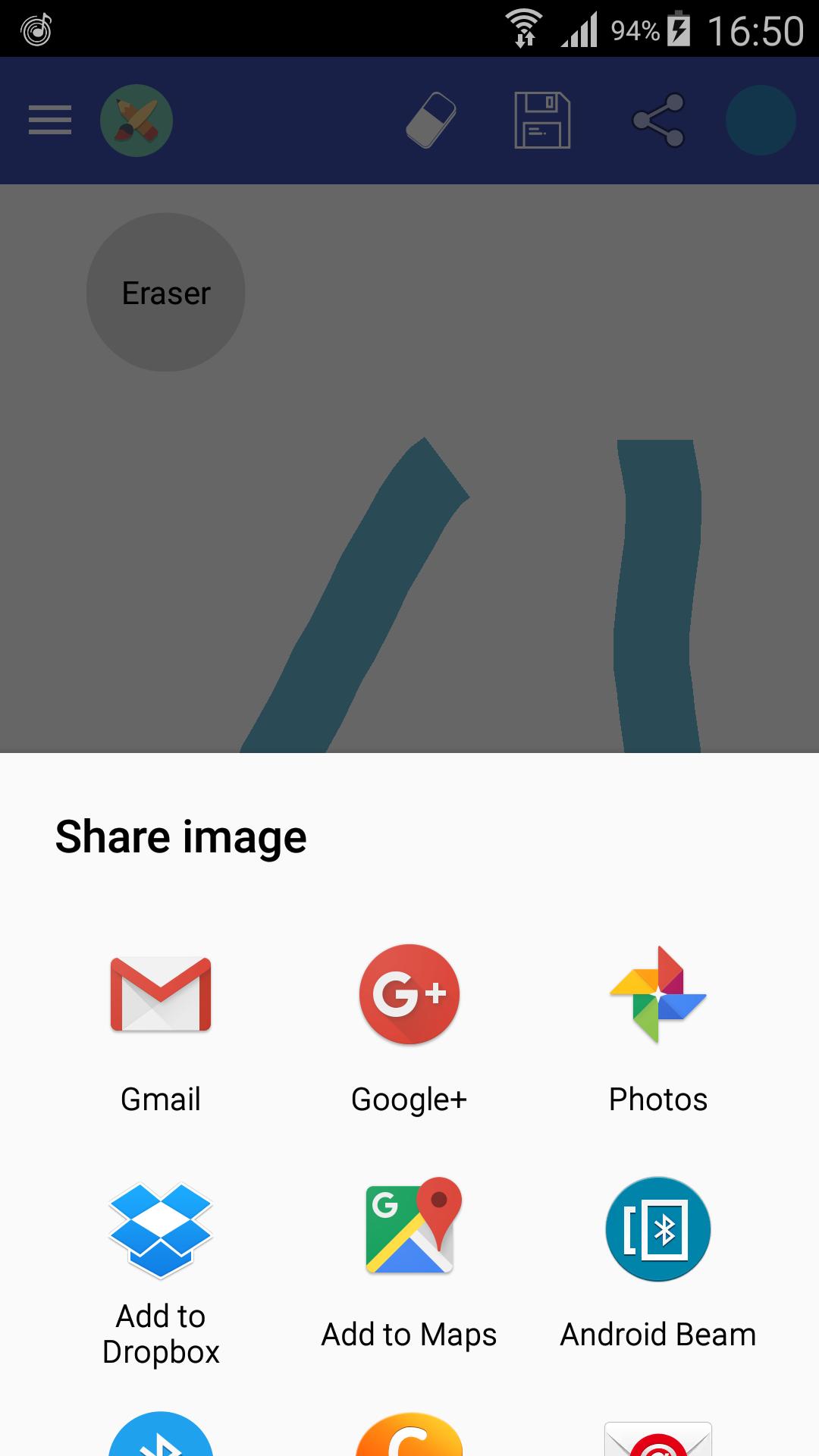Save drawing with floppy disk icon
Image resolution: width=819 pixels, height=1456 pixels.
[542, 120]
